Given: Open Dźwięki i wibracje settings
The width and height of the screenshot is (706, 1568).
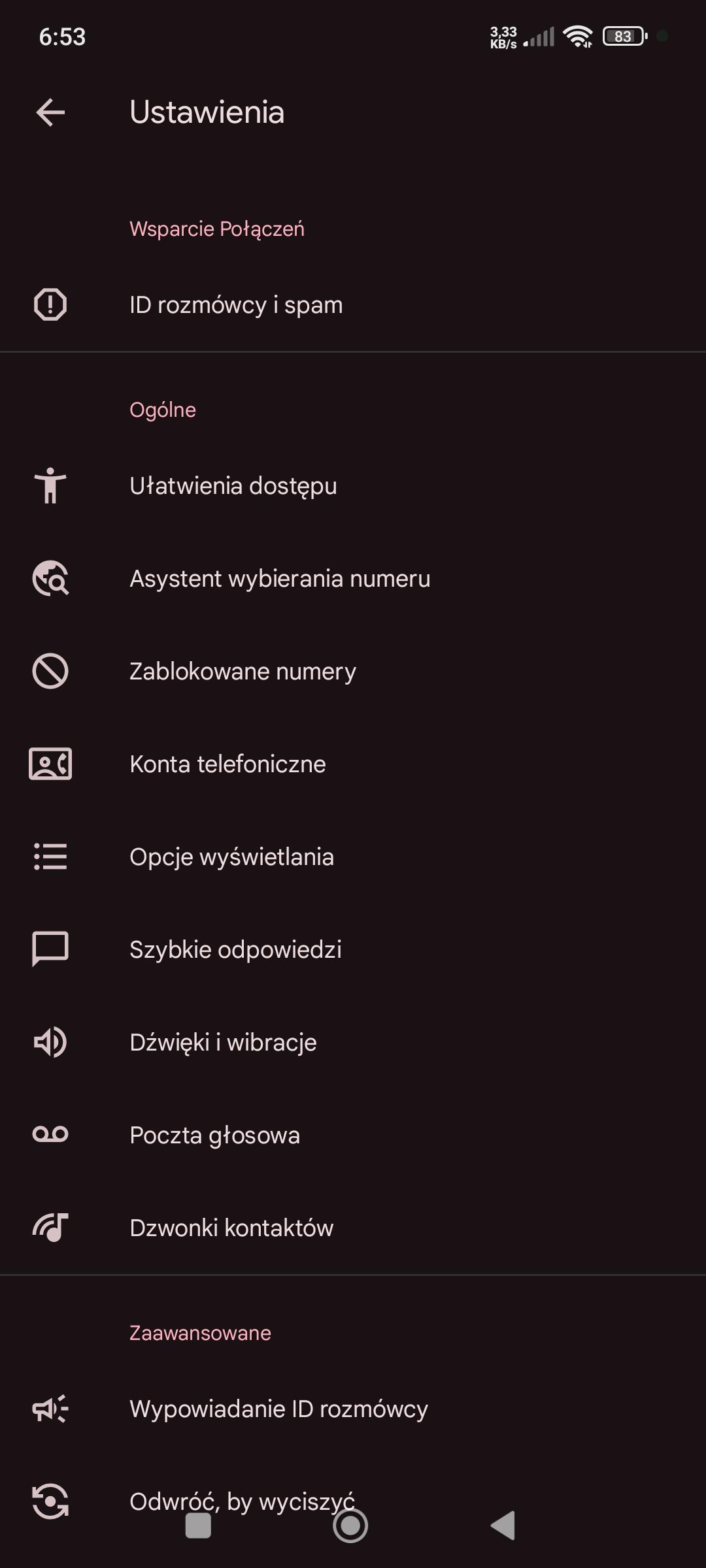Looking at the screenshot, I should pyautogui.click(x=223, y=1043).
